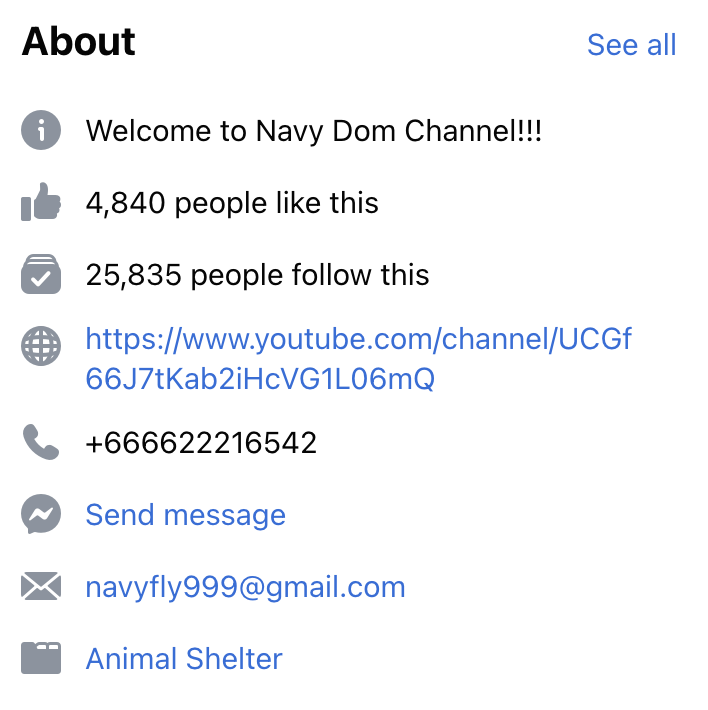Open the Animal Shelter category
Viewport: 708px width, 710px height.
click(184, 659)
